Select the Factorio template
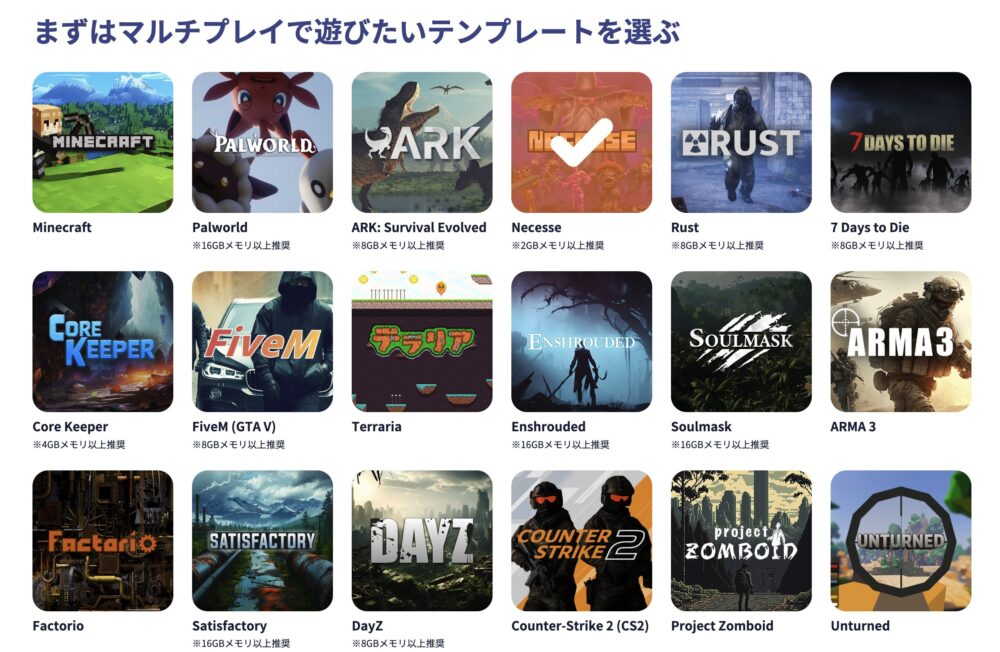 click(x=102, y=540)
